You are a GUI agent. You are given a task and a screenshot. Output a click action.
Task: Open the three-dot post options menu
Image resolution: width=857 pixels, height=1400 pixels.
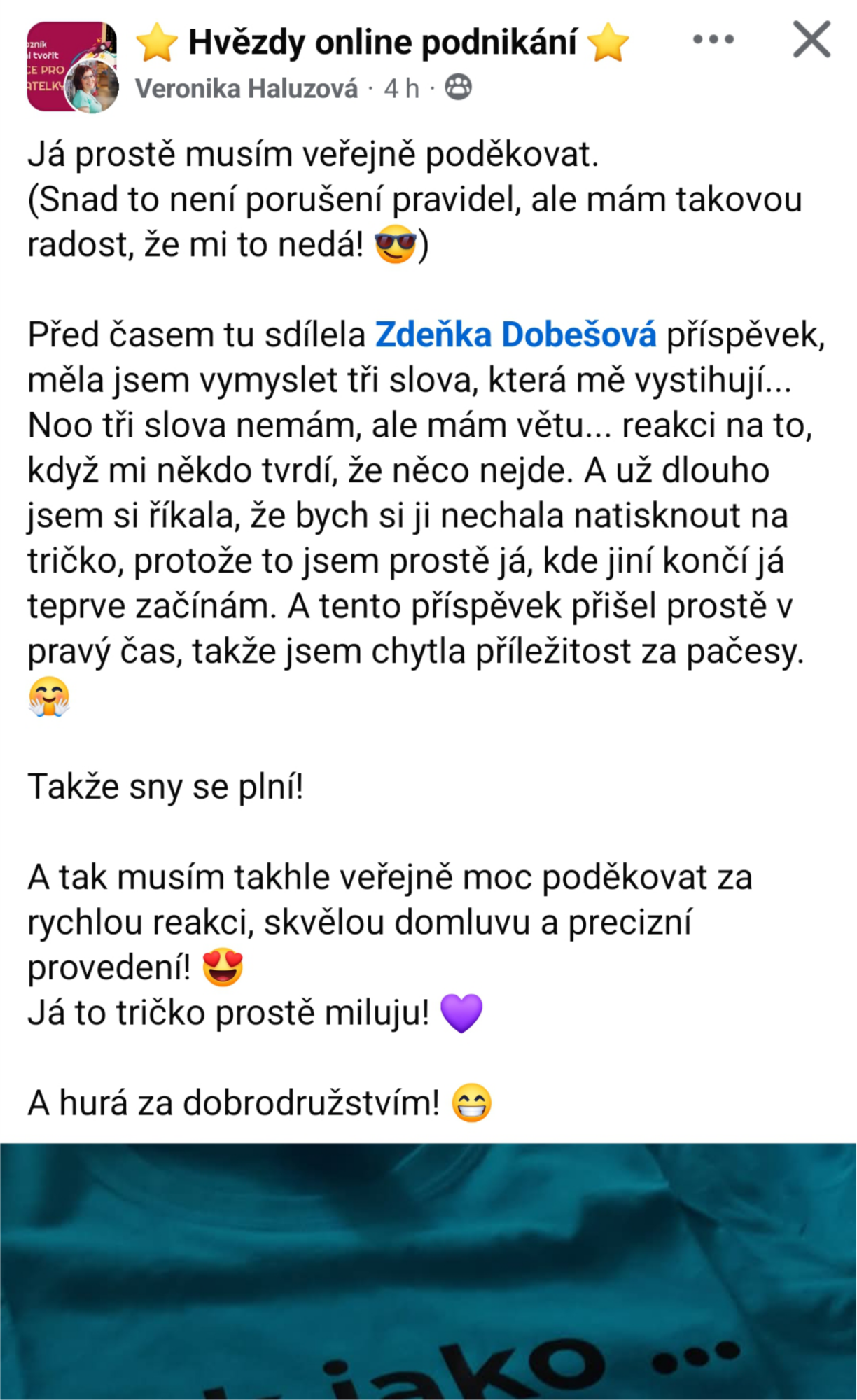click(713, 40)
